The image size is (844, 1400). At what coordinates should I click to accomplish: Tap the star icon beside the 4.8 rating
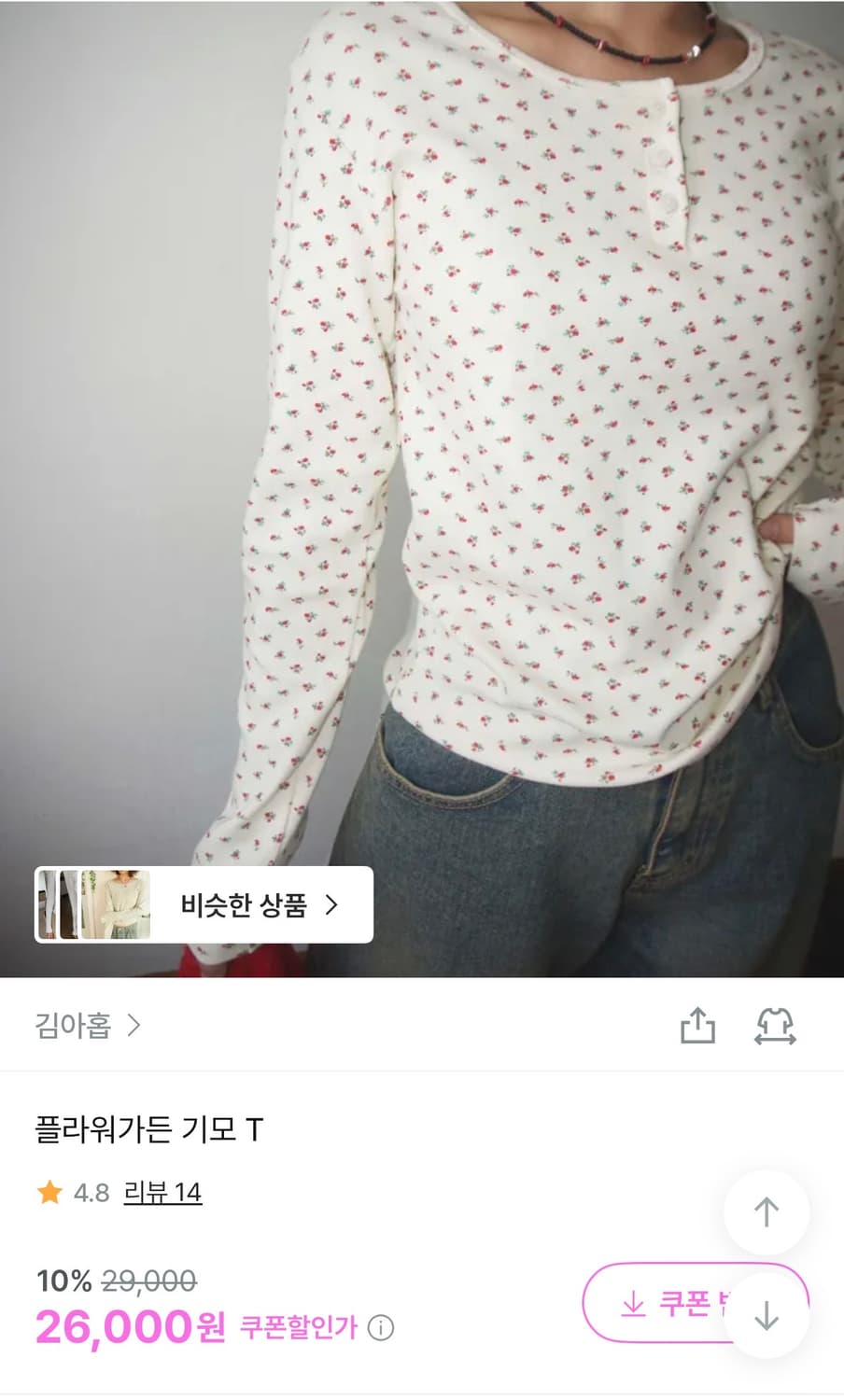point(46,1193)
